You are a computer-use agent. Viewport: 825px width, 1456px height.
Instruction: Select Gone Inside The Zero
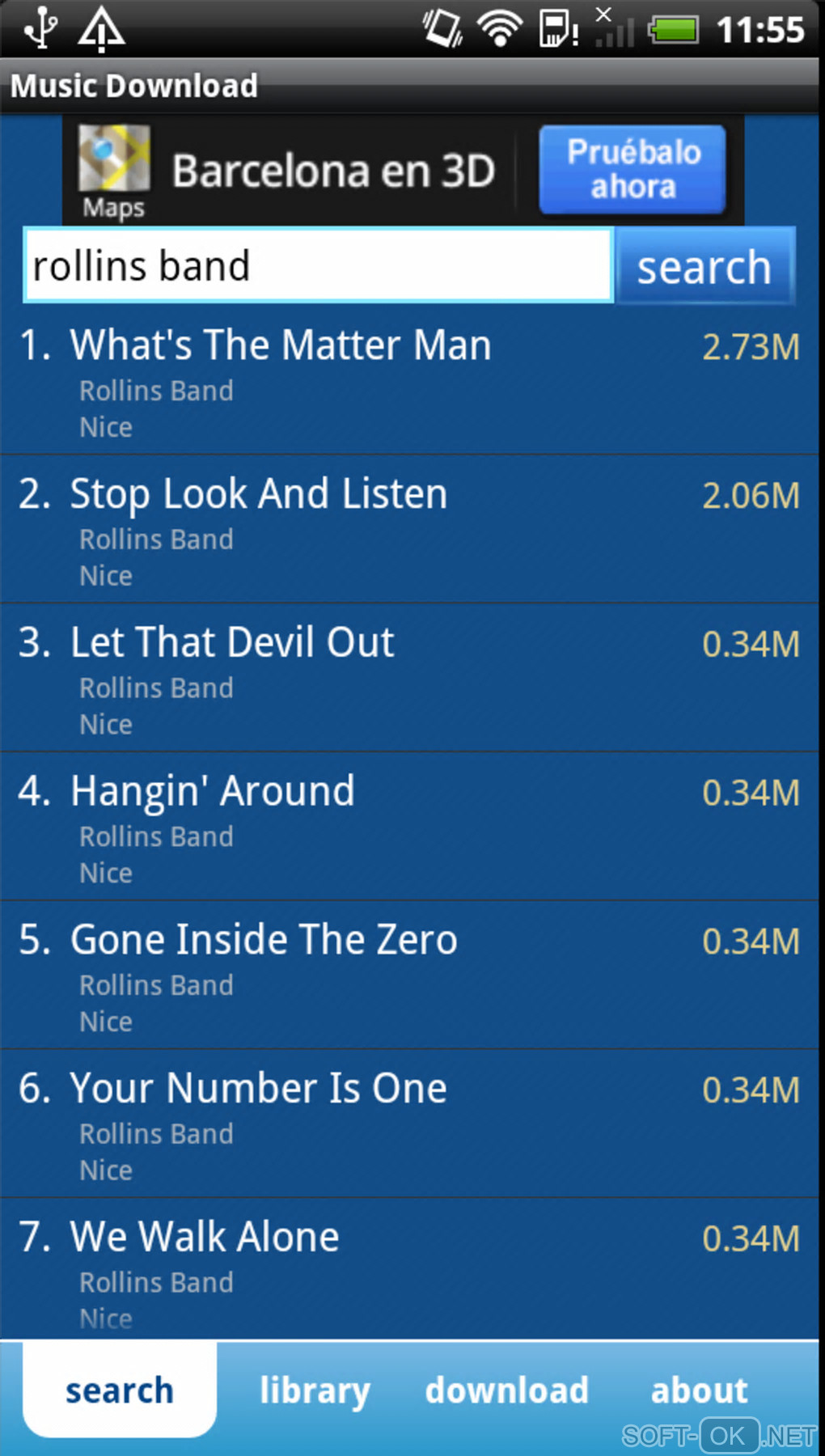264,941
